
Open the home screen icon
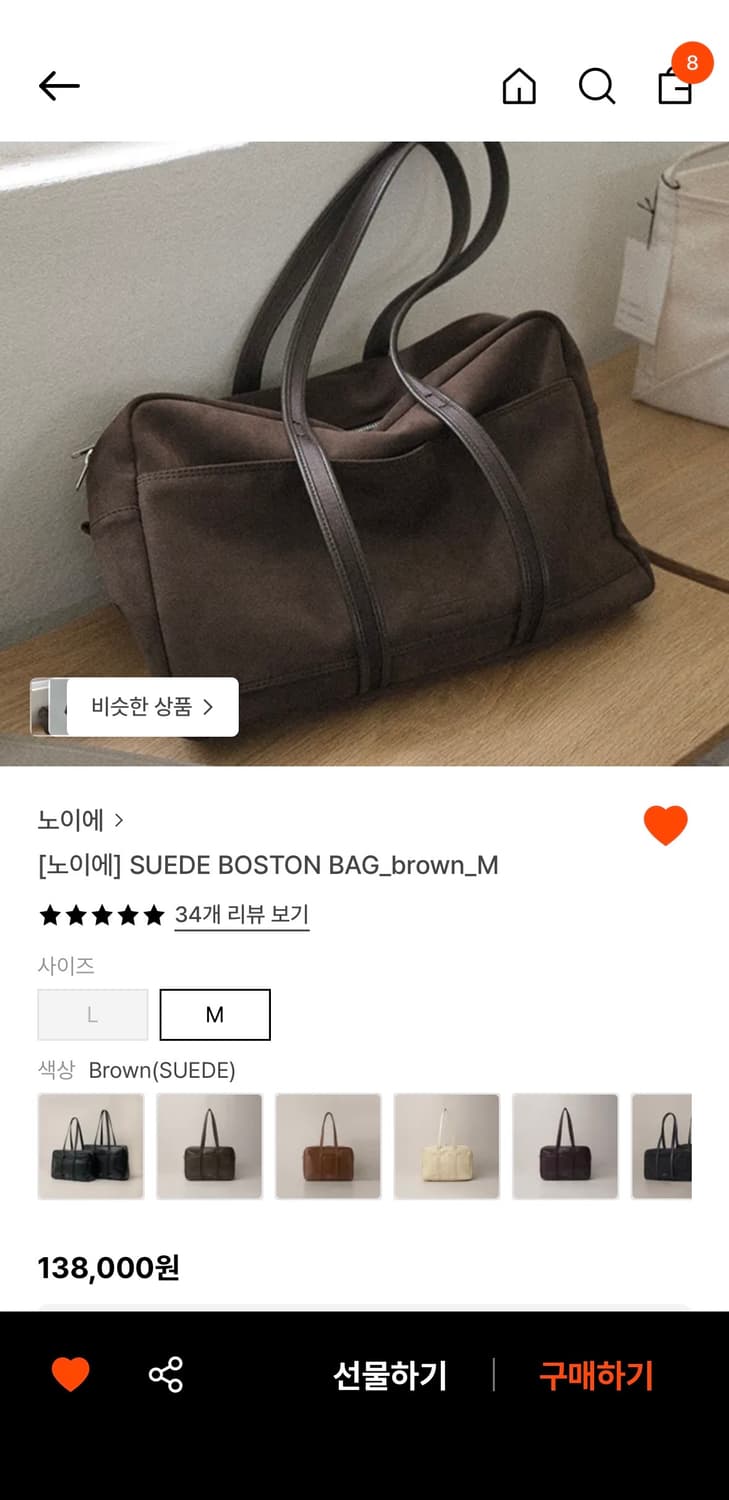pyautogui.click(x=519, y=86)
